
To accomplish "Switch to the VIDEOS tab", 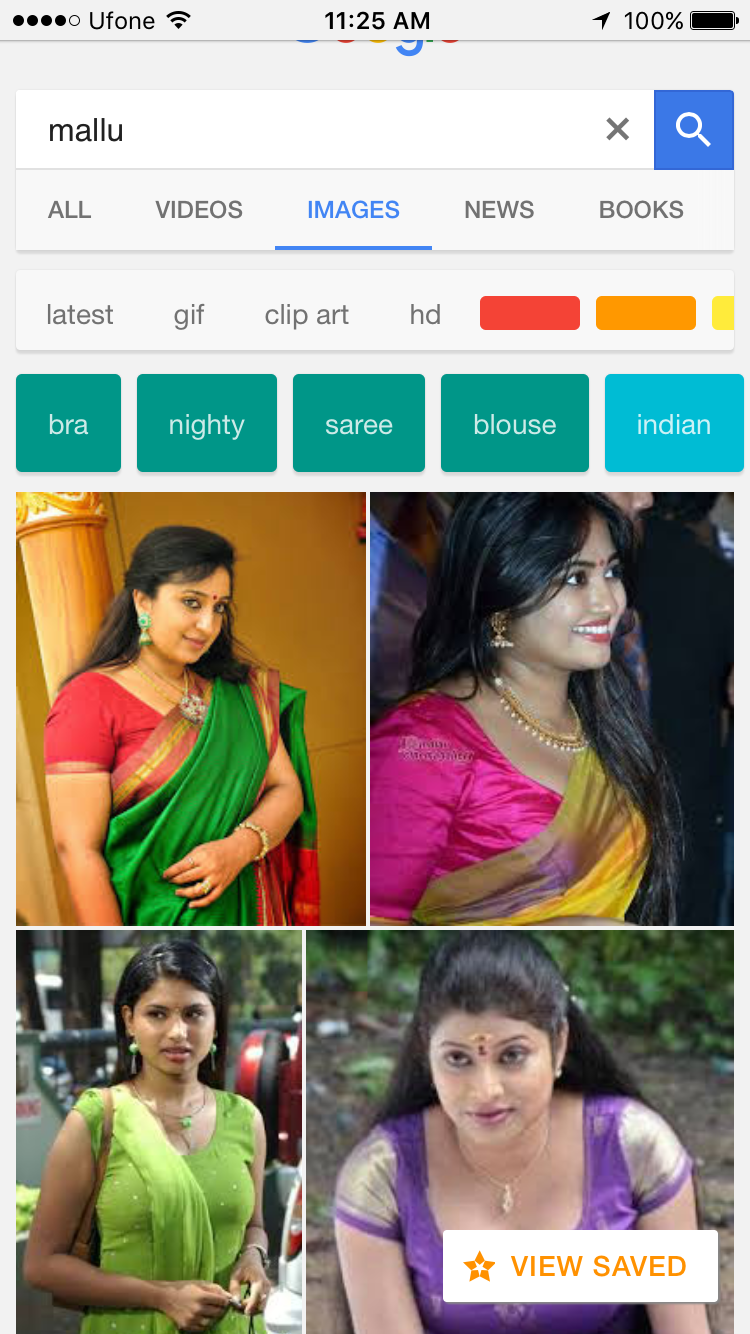I will (199, 210).
